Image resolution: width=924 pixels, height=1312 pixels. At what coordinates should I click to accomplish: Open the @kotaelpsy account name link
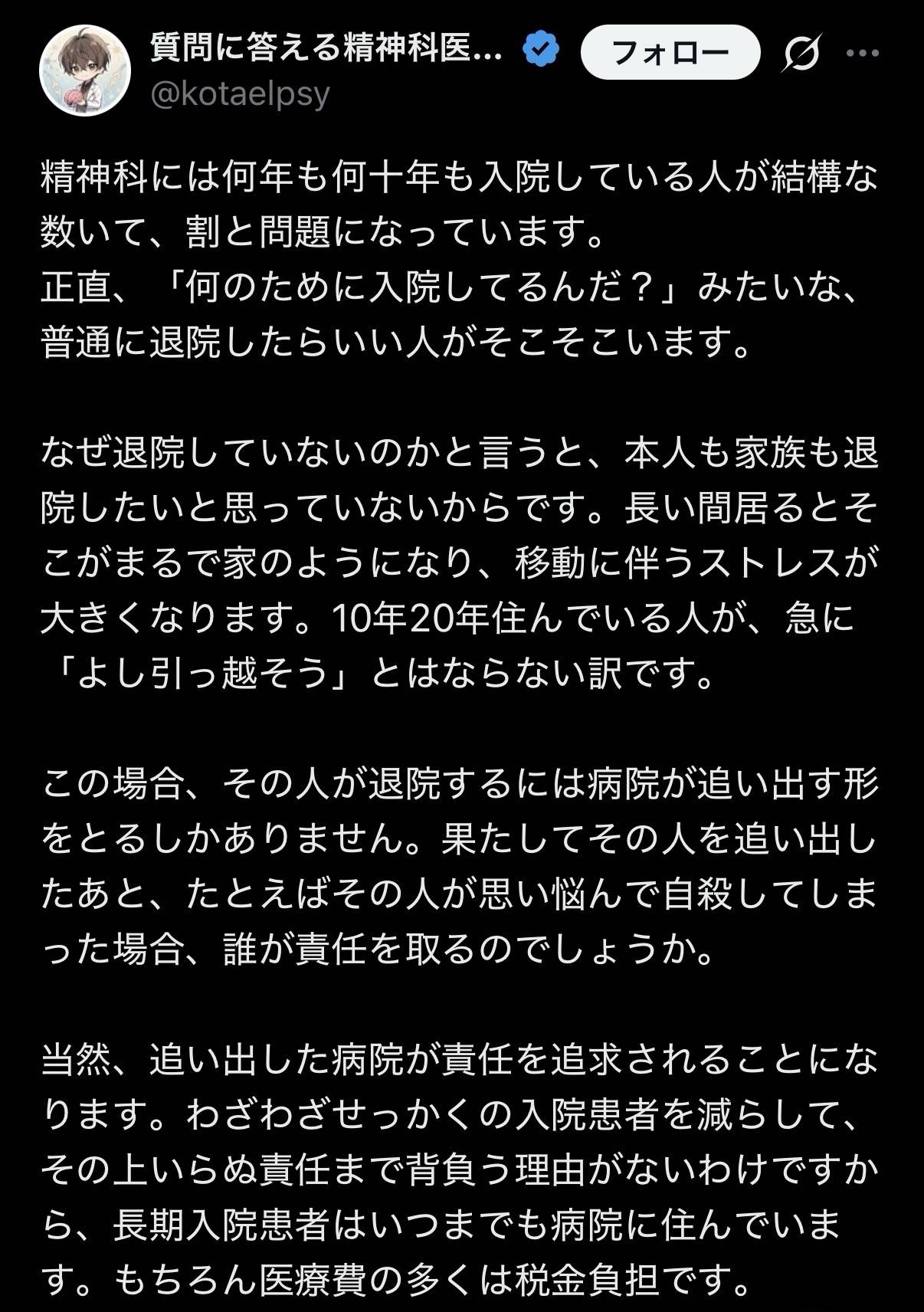(241, 94)
